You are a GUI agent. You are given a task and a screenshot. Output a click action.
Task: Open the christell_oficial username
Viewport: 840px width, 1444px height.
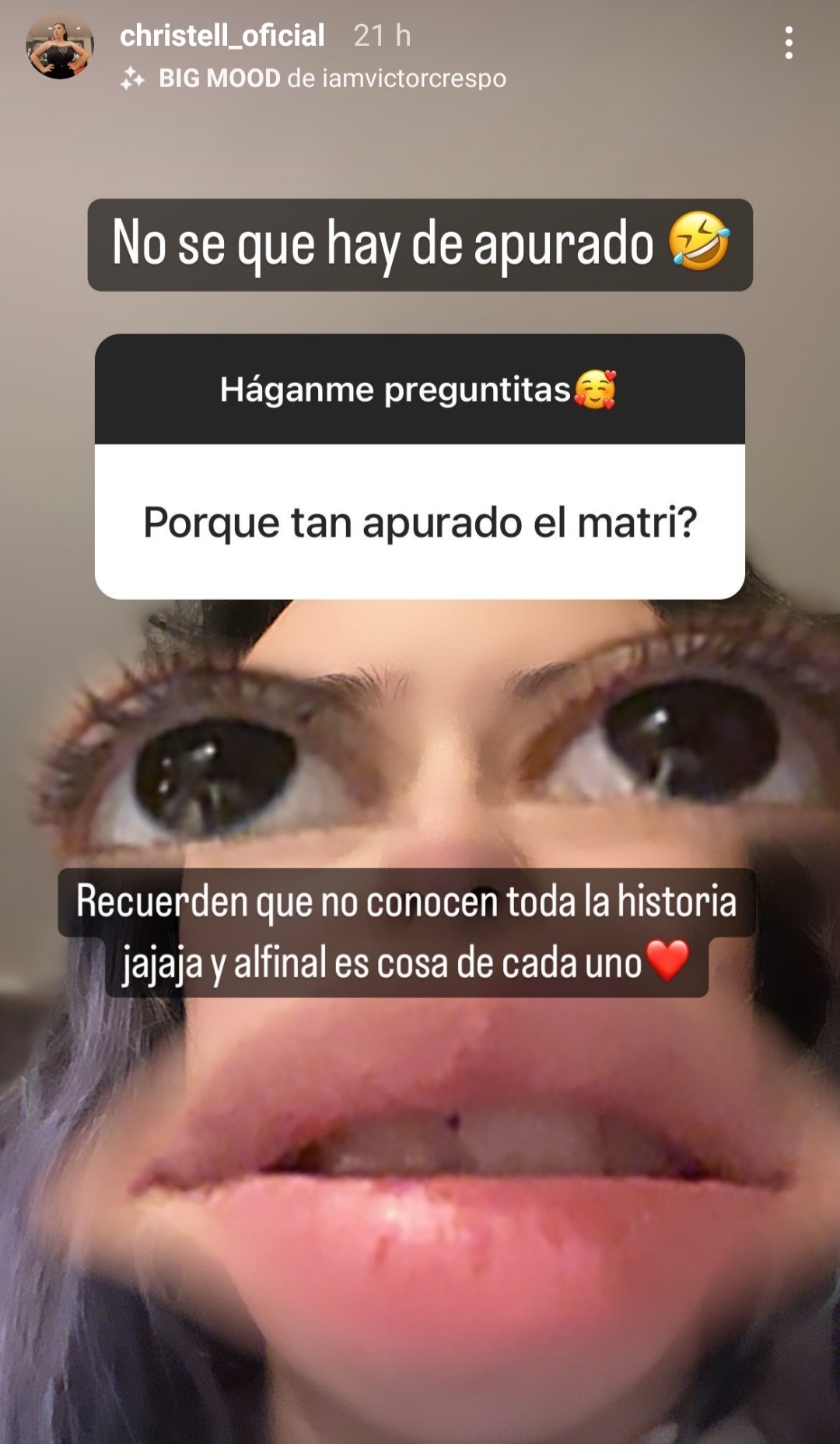pos(222,35)
